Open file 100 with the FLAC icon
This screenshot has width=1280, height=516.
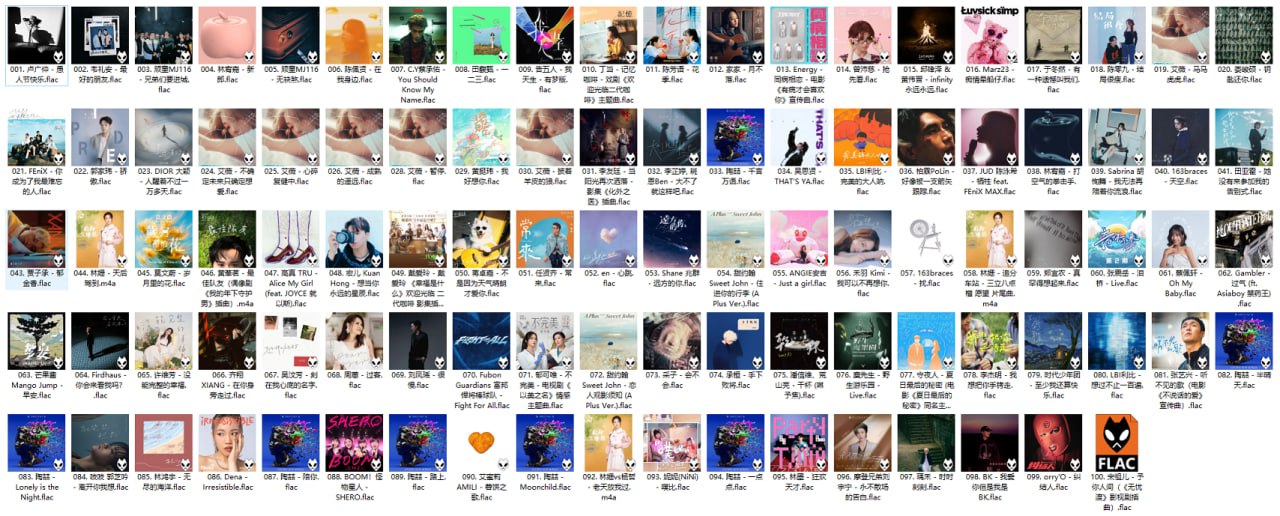1117,444
